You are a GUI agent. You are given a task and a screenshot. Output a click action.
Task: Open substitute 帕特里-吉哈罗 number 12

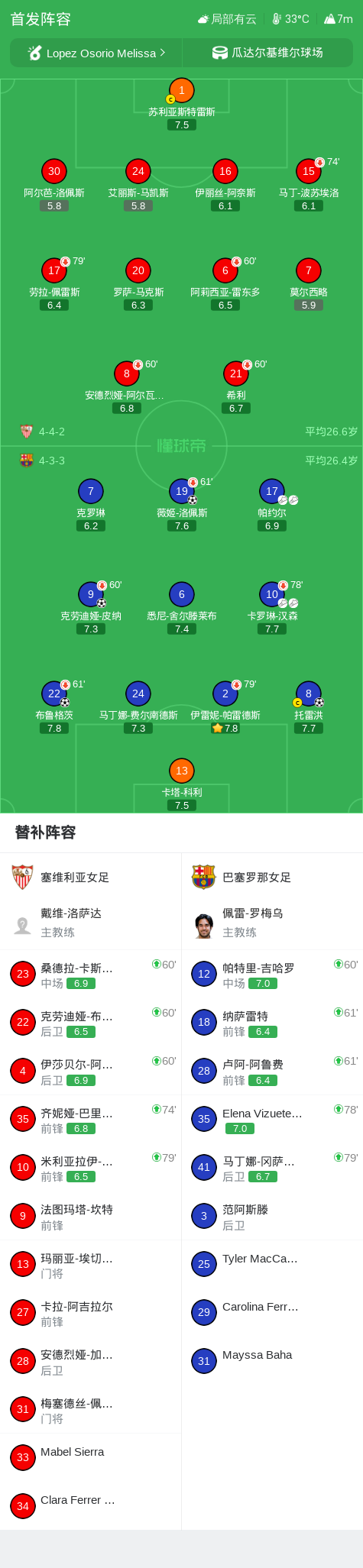[x=272, y=975]
